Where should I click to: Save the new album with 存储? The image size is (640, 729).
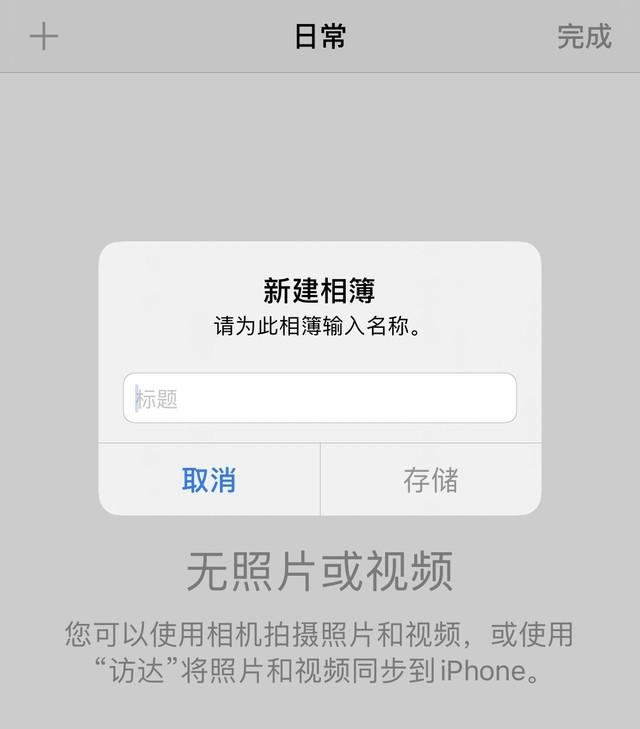click(431, 480)
